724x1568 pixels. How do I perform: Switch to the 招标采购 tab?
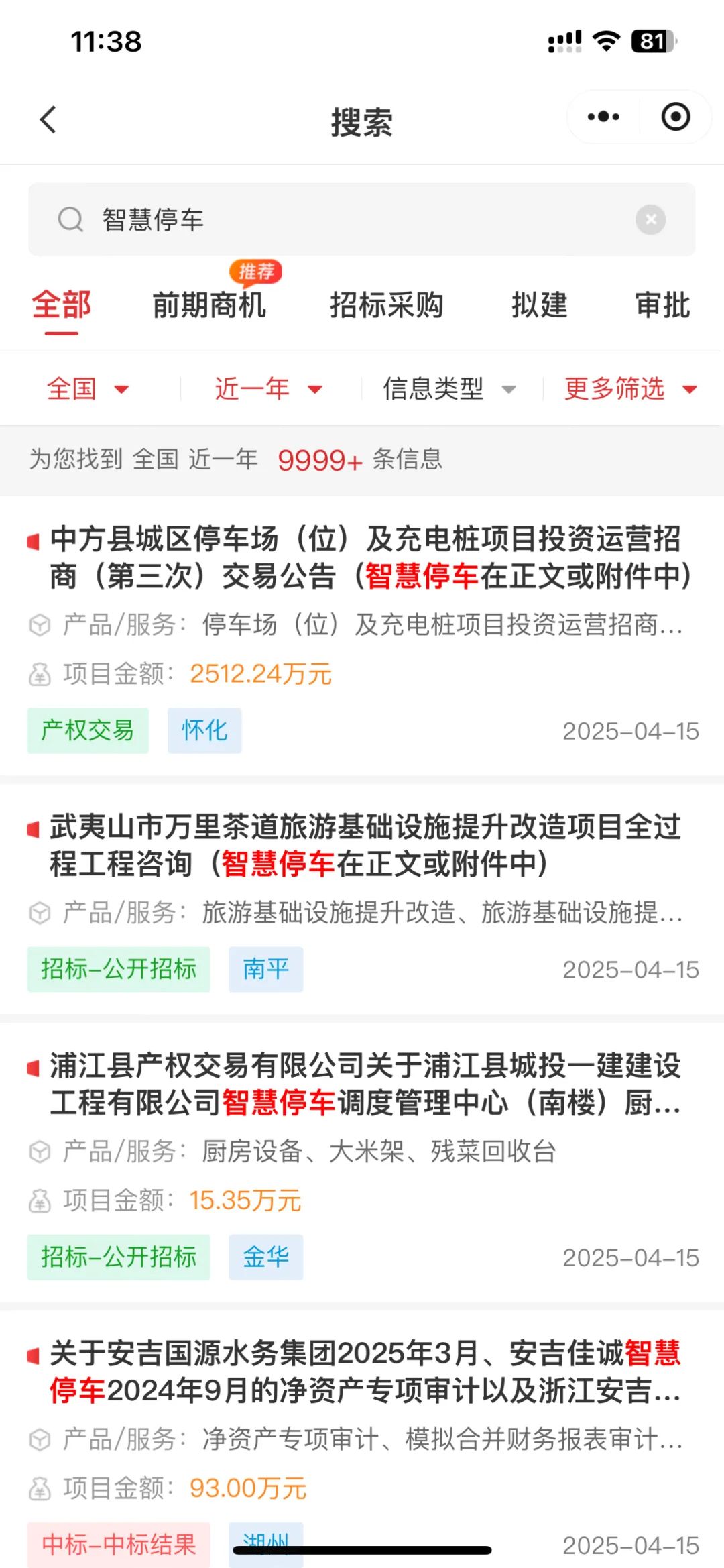click(x=387, y=305)
